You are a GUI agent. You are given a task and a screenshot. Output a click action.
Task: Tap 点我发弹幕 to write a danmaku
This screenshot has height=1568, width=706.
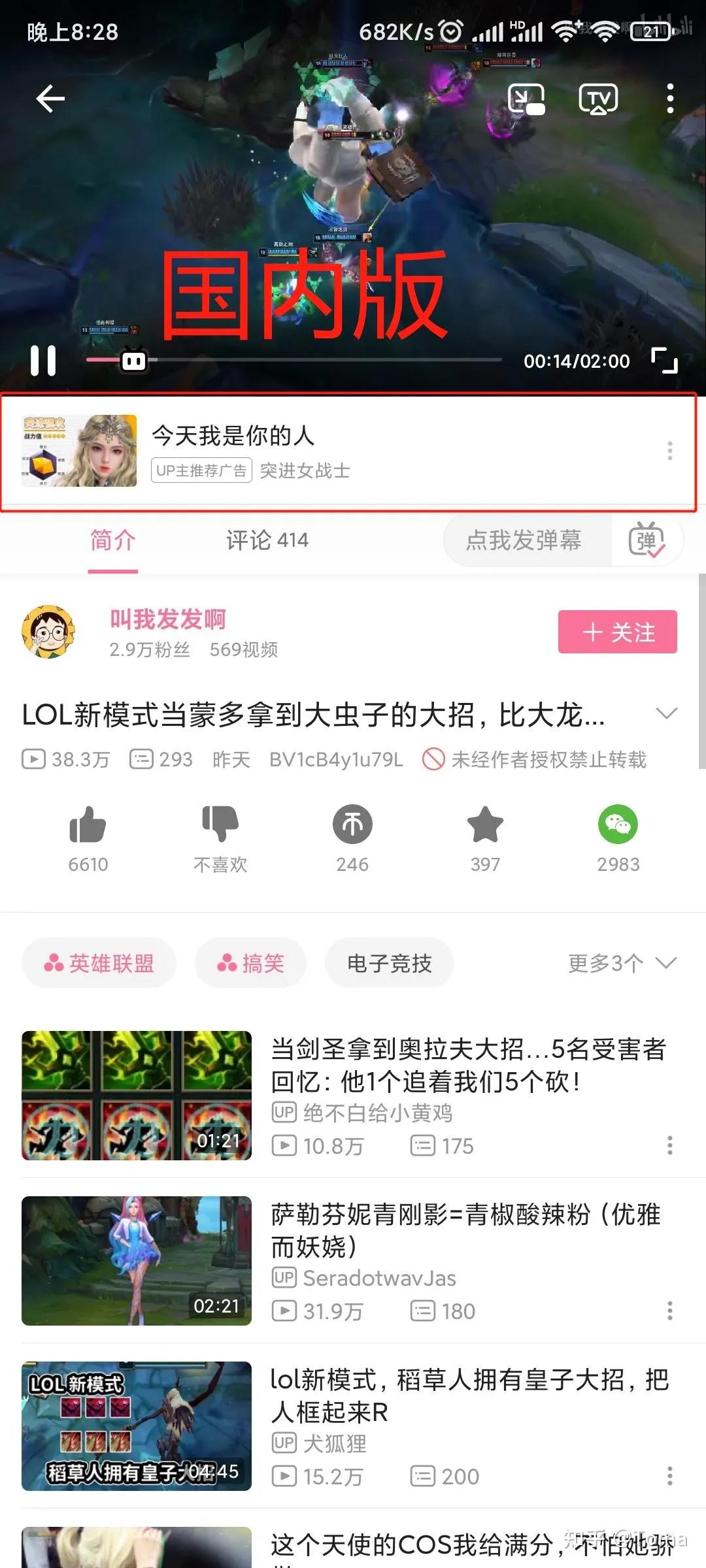click(524, 540)
